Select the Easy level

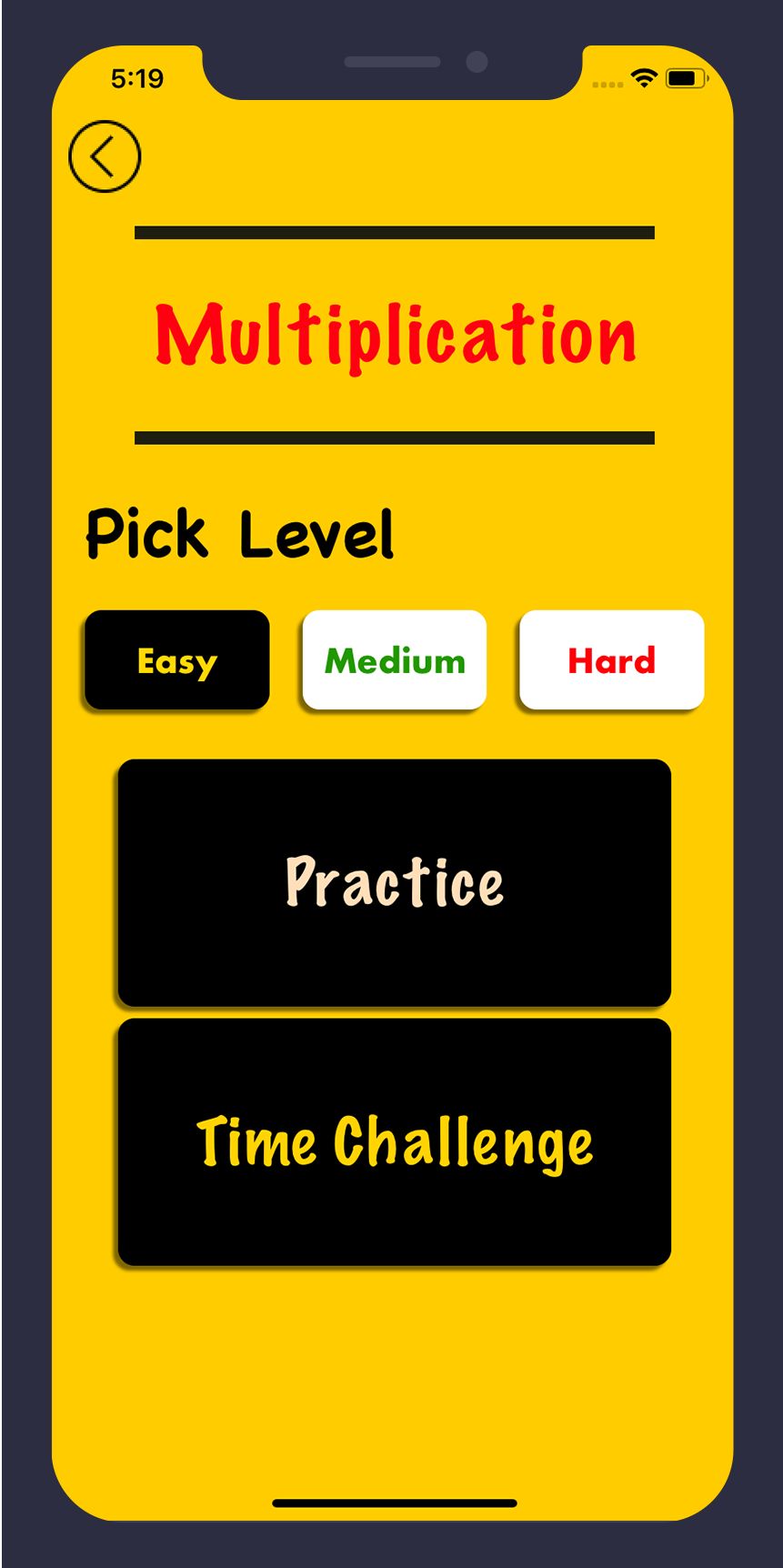177,660
